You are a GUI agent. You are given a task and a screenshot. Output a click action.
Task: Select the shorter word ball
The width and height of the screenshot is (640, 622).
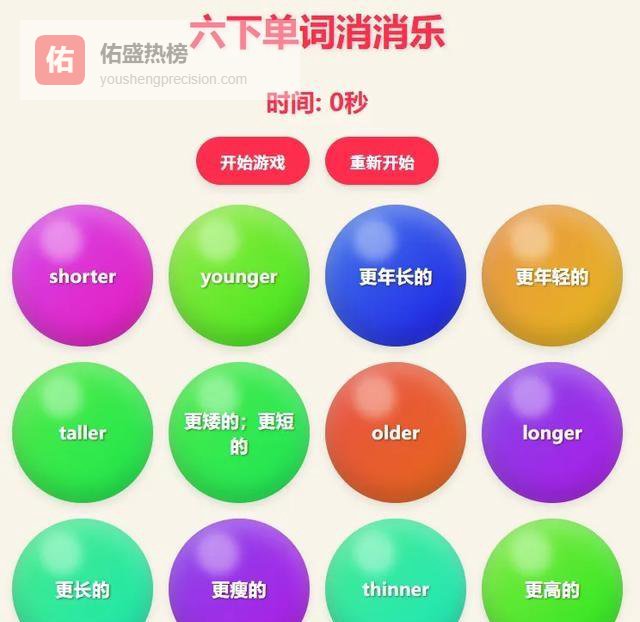(82, 276)
